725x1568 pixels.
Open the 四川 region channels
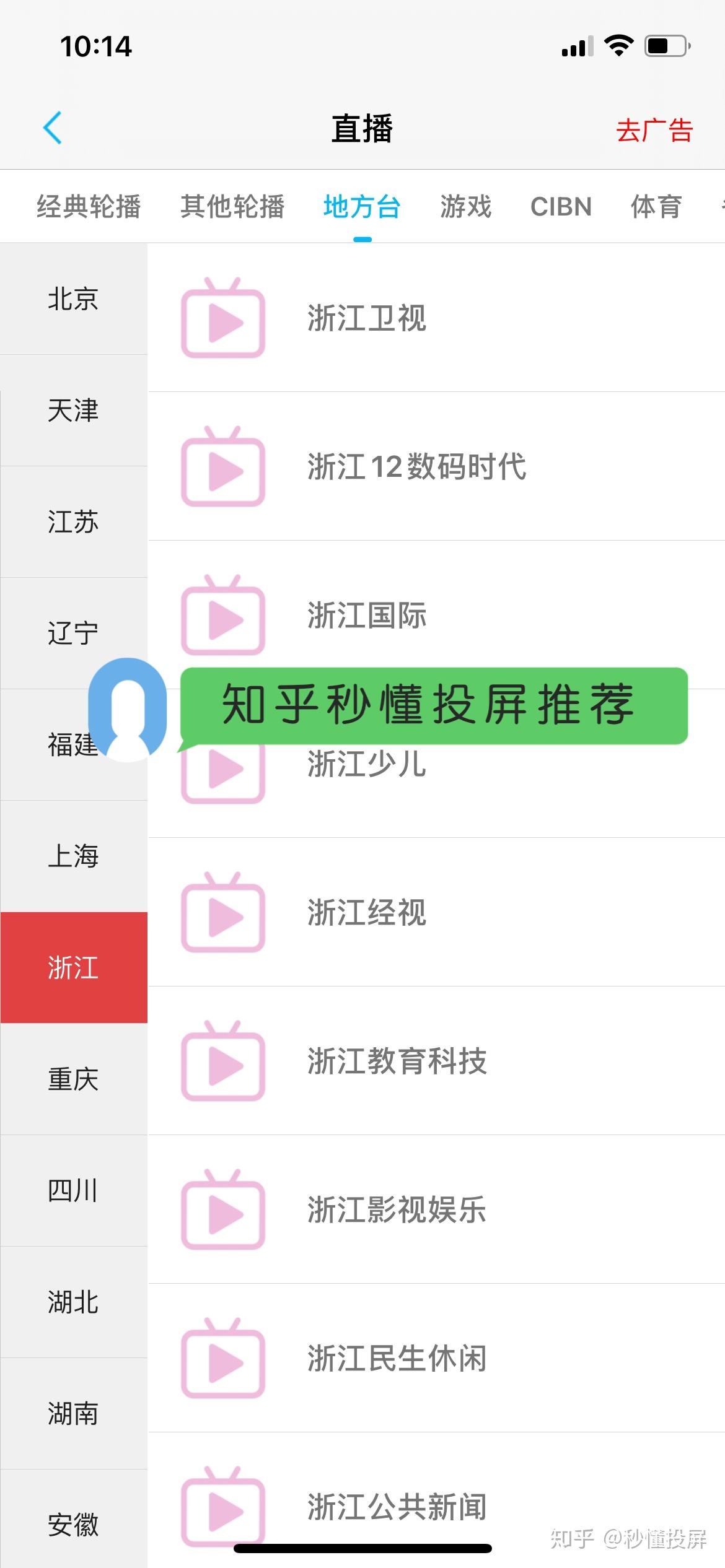(73, 1190)
